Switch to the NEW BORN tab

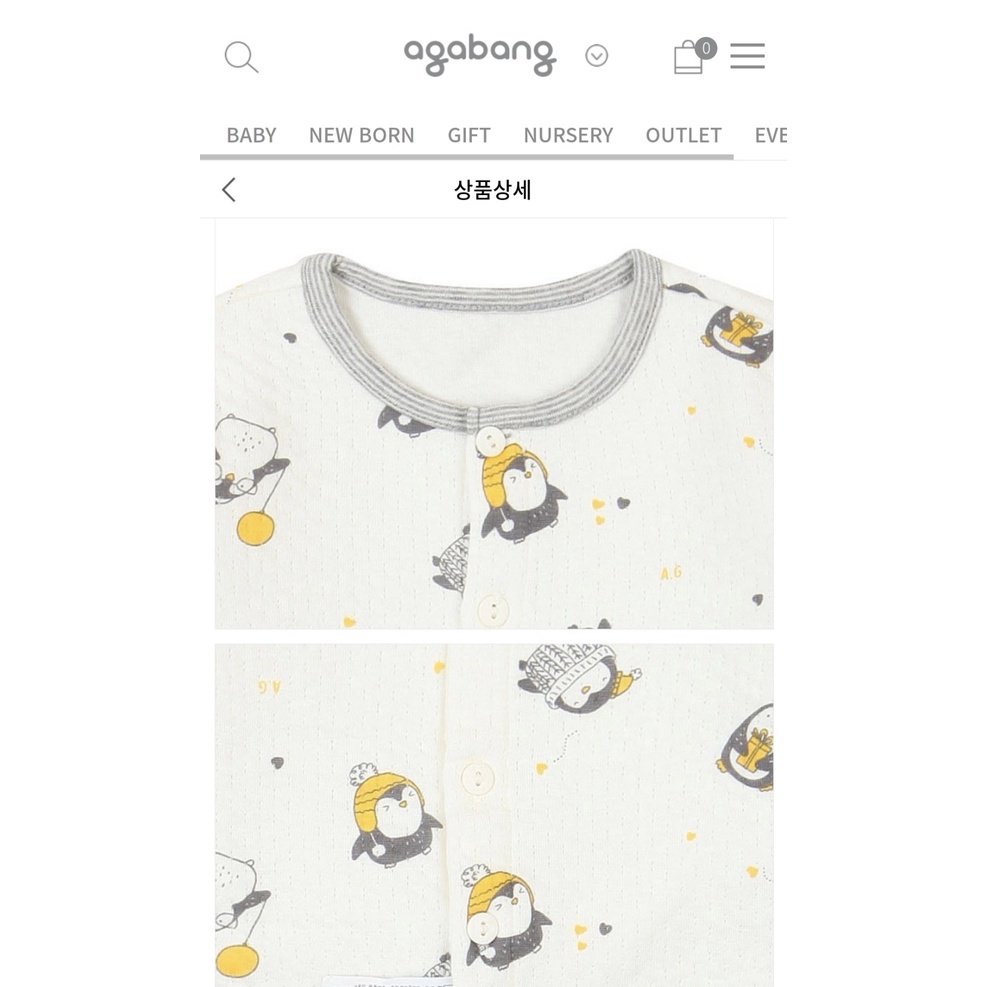361,135
